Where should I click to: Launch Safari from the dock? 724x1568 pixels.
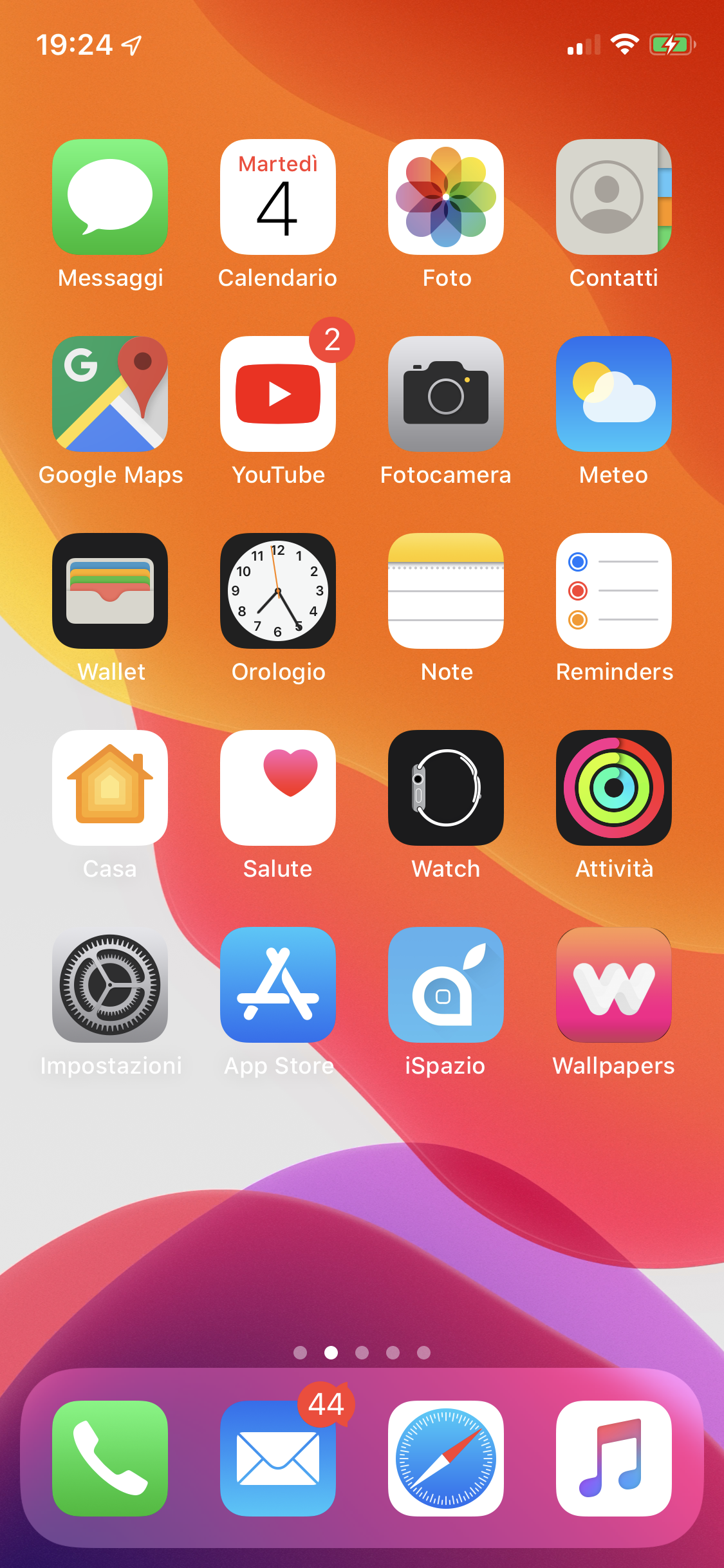tap(446, 1459)
